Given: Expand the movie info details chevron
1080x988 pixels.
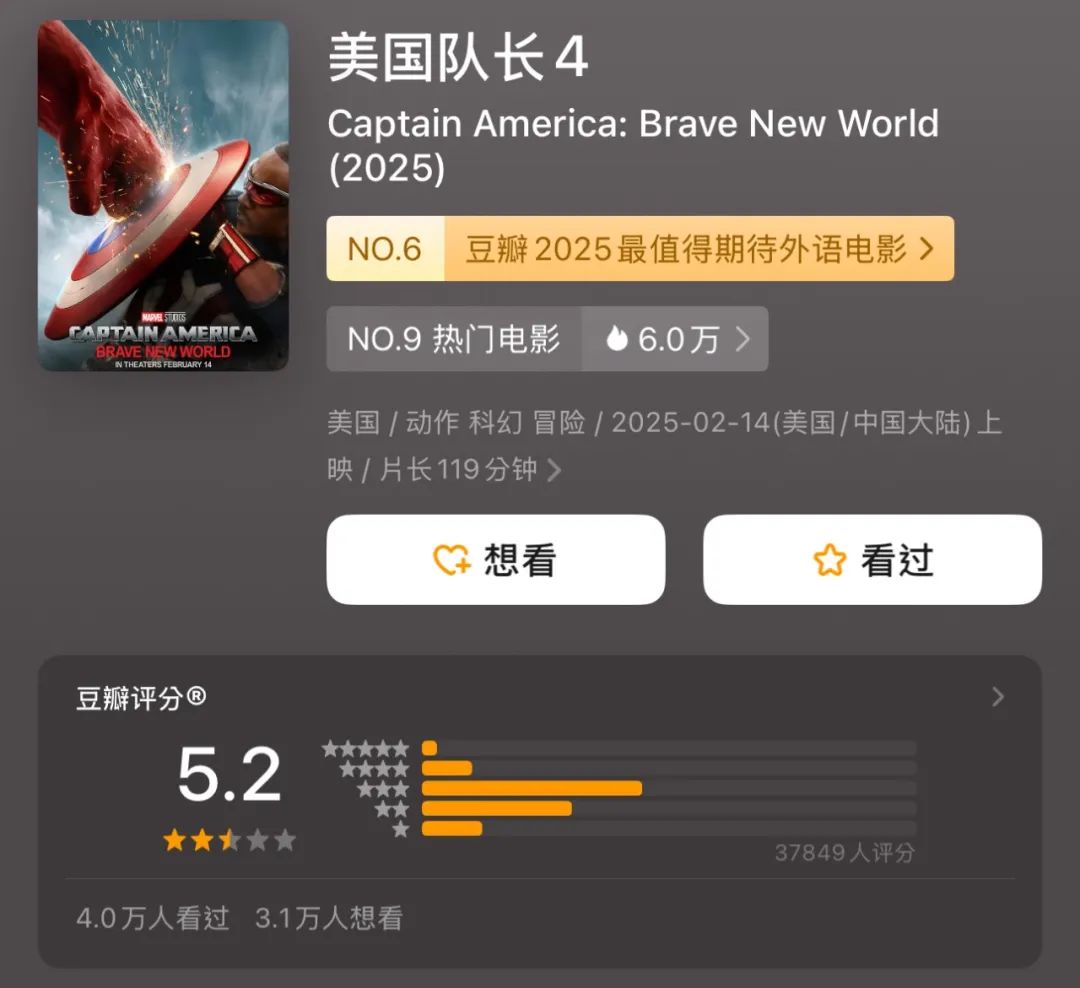Looking at the screenshot, I should click(553, 470).
